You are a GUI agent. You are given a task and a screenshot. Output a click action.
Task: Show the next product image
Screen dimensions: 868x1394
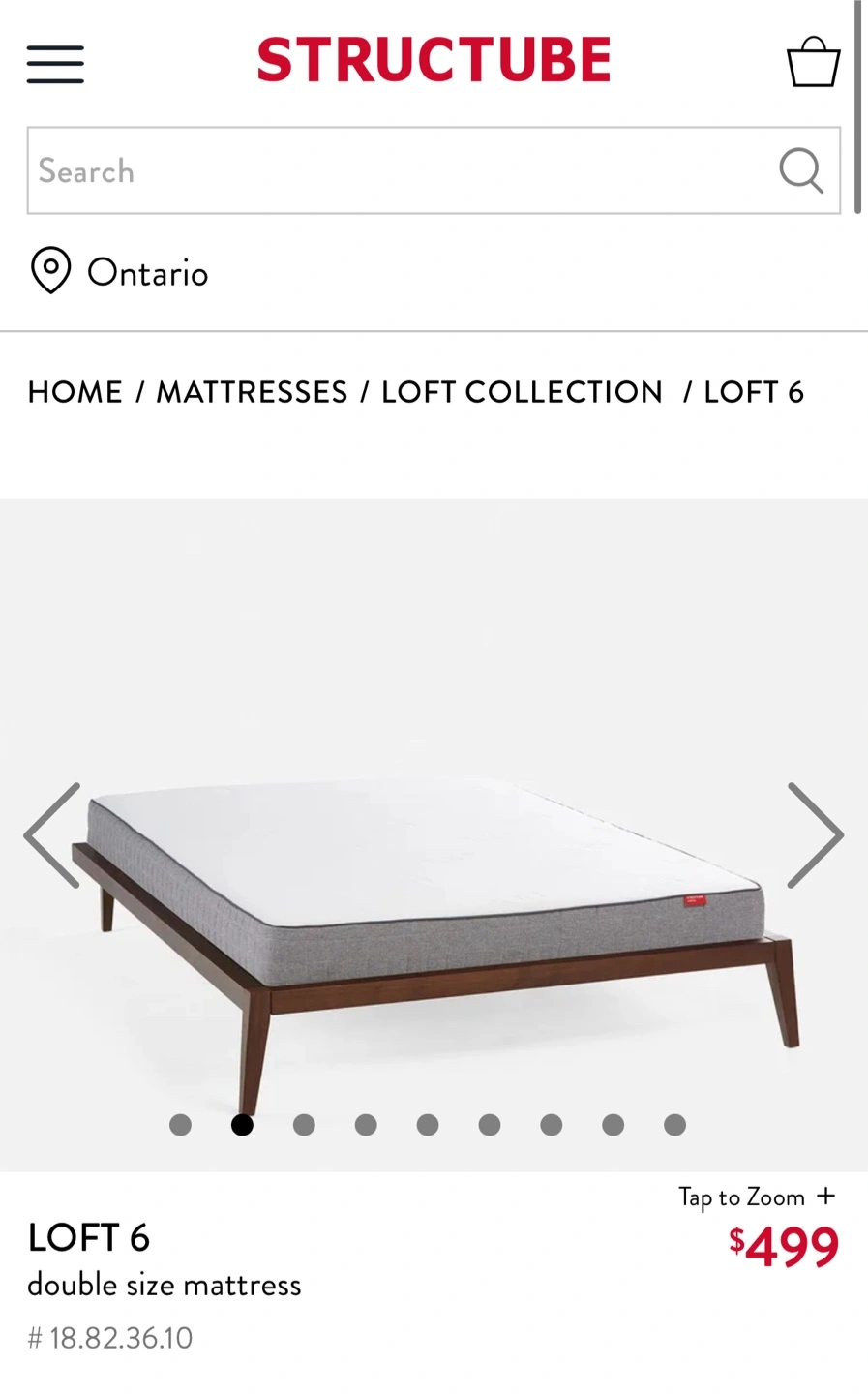(x=815, y=835)
